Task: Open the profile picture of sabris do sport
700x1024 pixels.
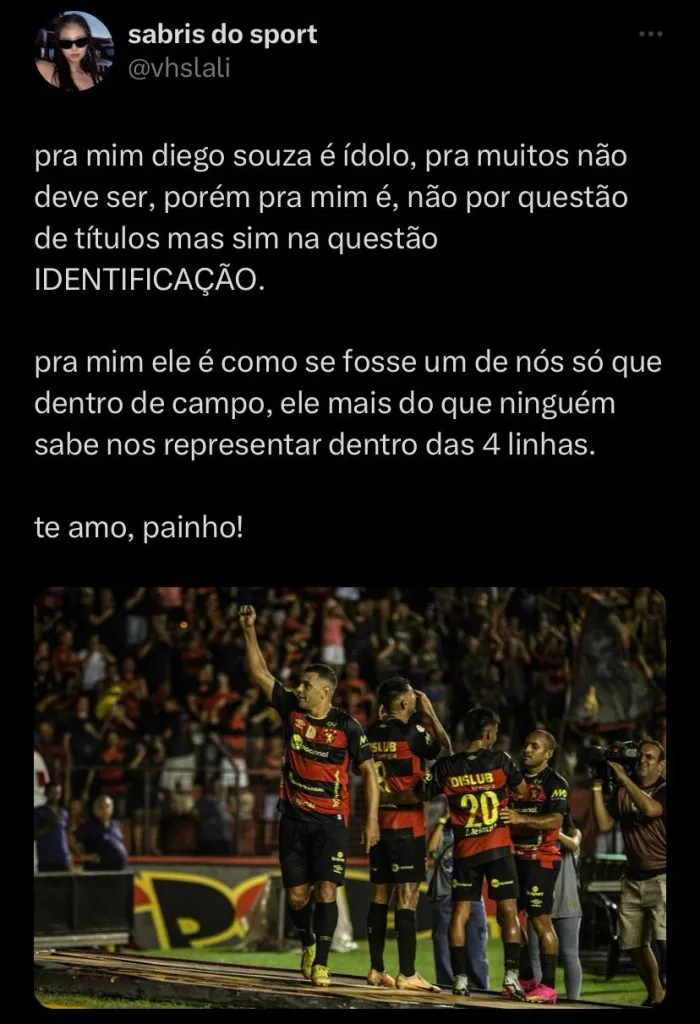Action: [74, 50]
